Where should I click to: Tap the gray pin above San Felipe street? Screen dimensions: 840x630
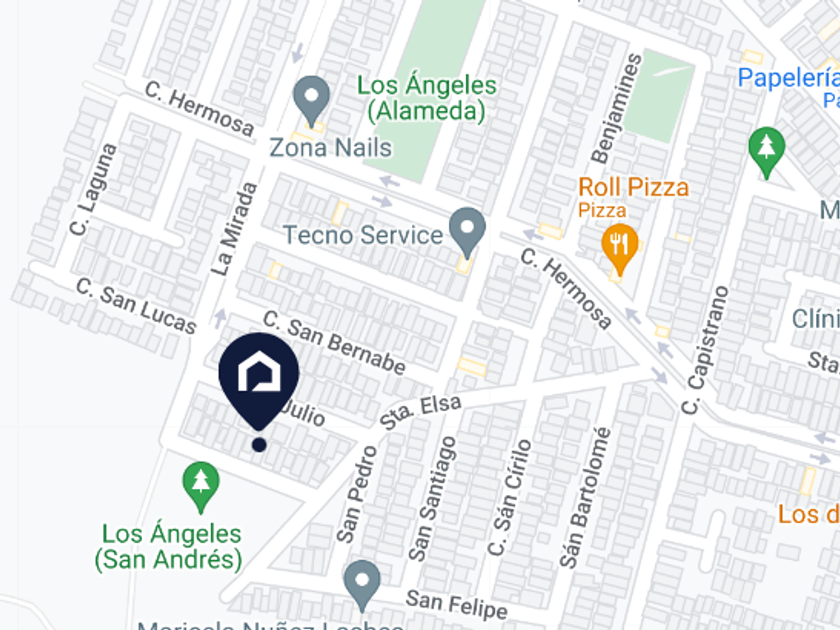point(362,585)
